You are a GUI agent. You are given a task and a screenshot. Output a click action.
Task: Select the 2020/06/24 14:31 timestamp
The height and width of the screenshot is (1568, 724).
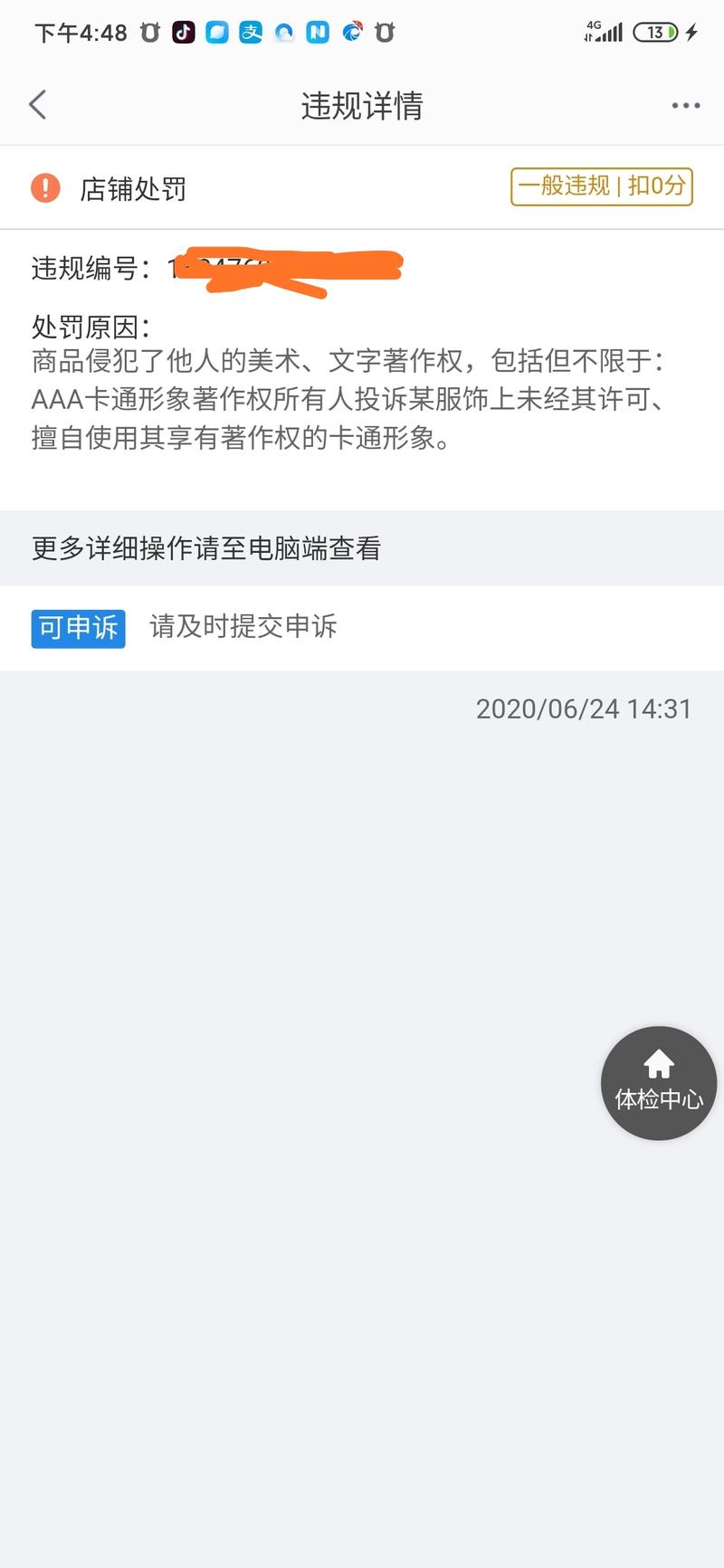(584, 708)
